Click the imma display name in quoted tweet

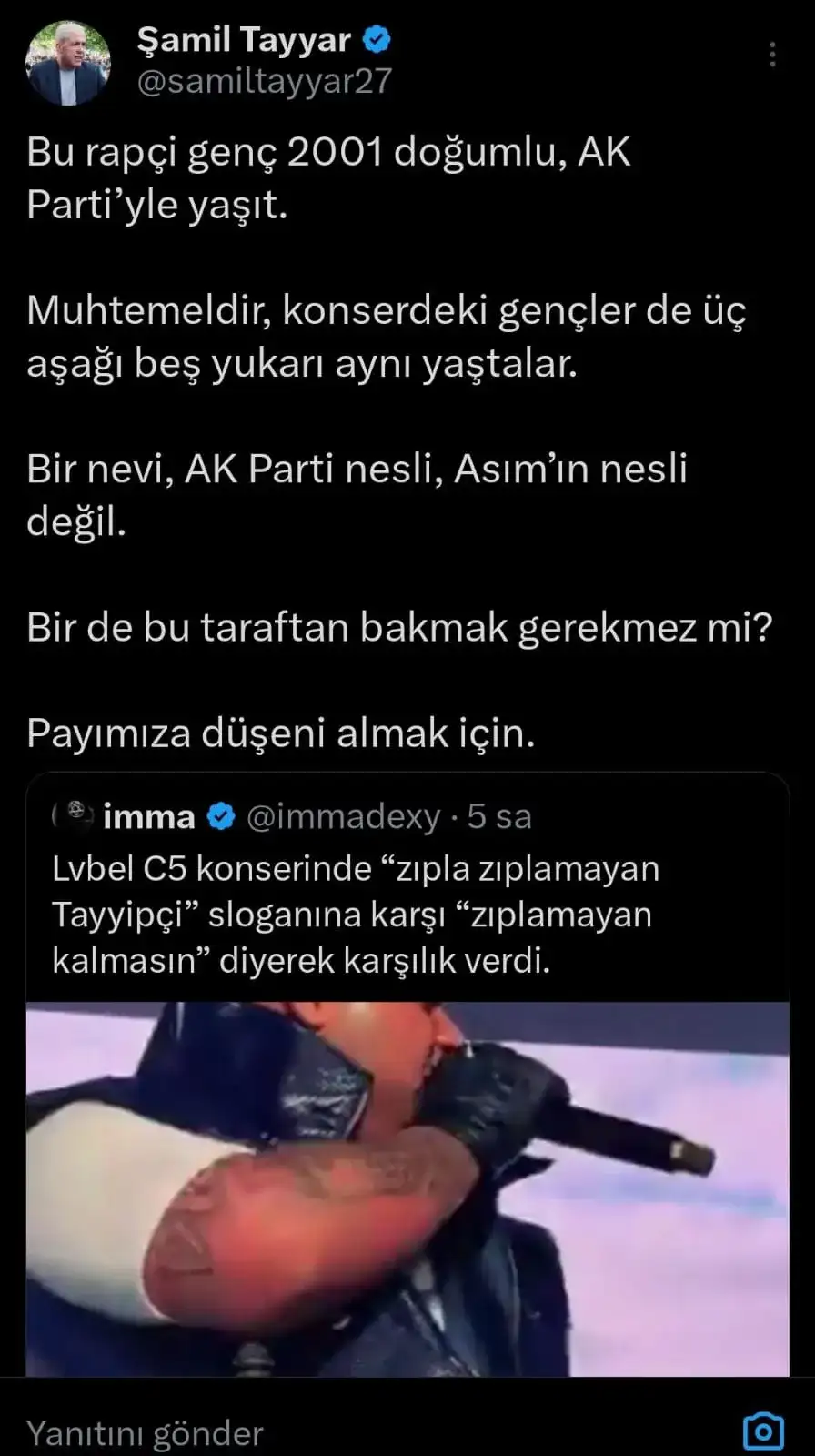pyautogui.click(x=150, y=816)
